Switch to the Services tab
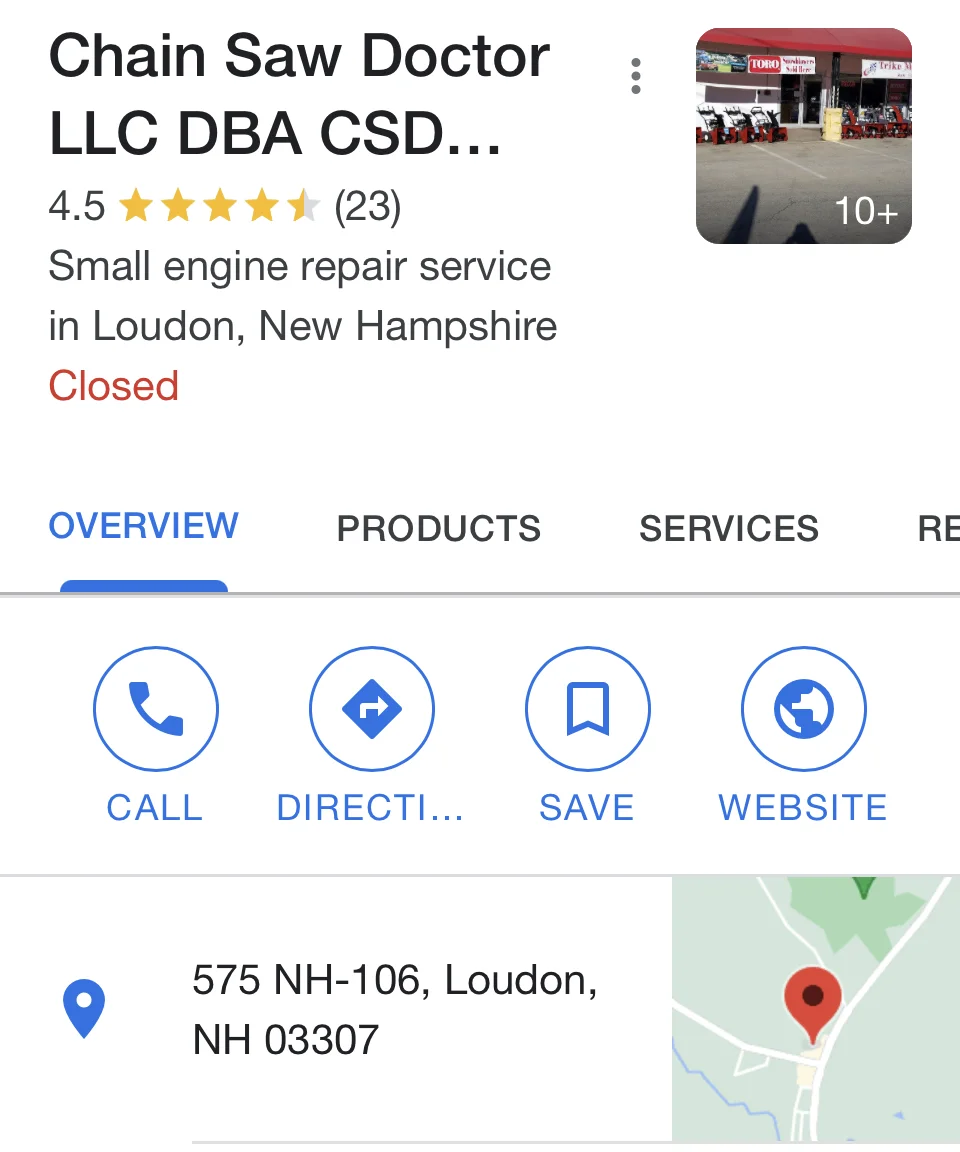This screenshot has height=1152, width=960. tap(728, 528)
